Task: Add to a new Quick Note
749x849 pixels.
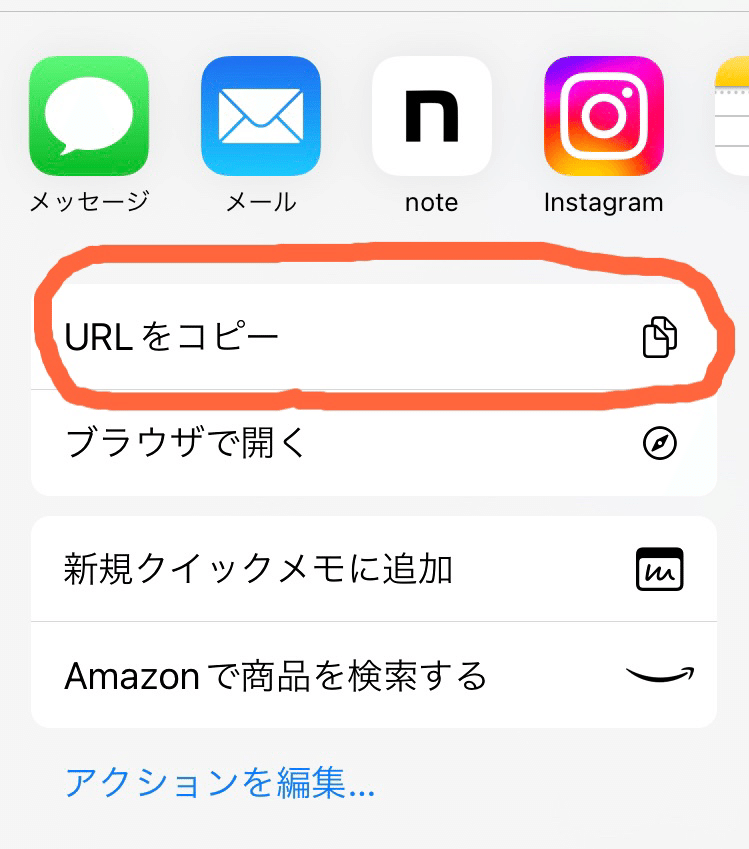Action: (374, 569)
